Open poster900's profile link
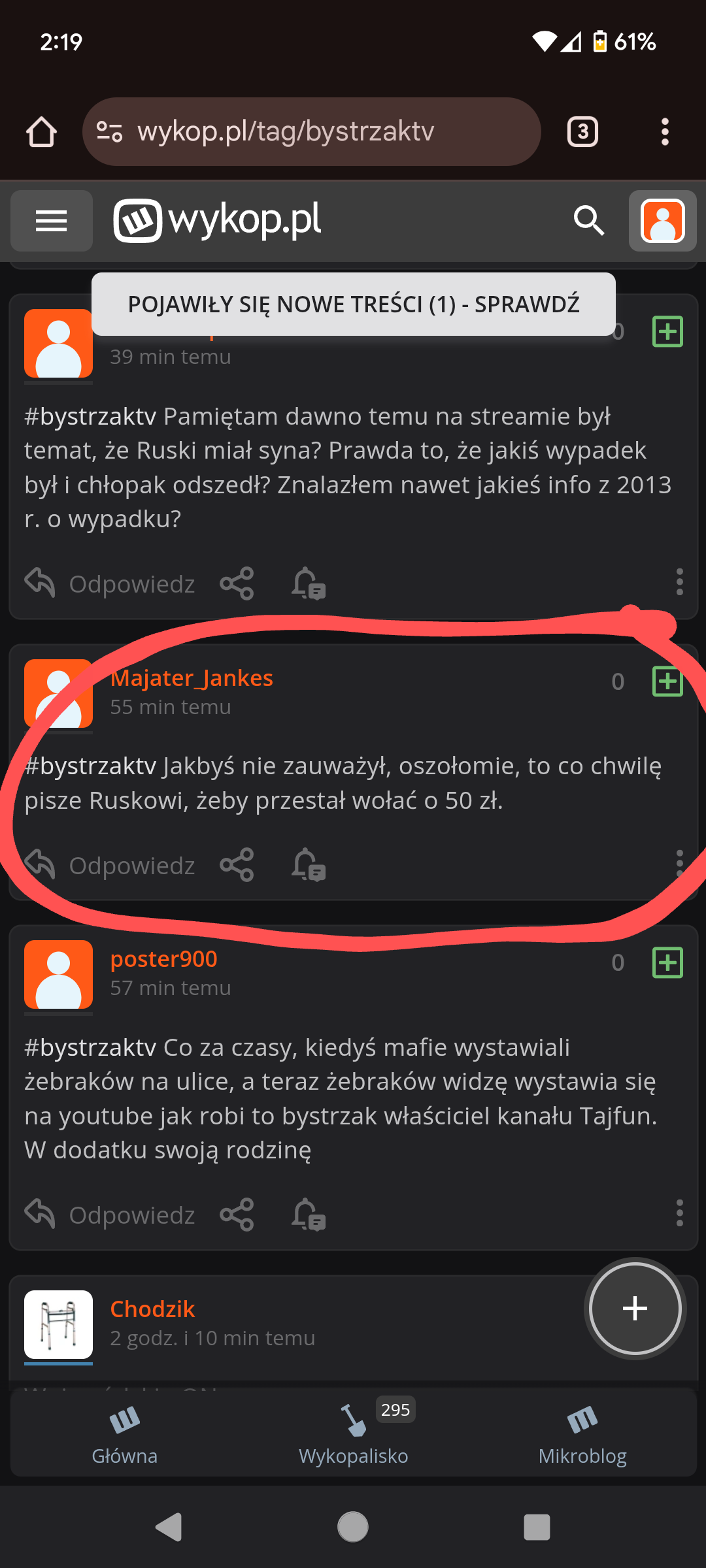 click(x=163, y=959)
